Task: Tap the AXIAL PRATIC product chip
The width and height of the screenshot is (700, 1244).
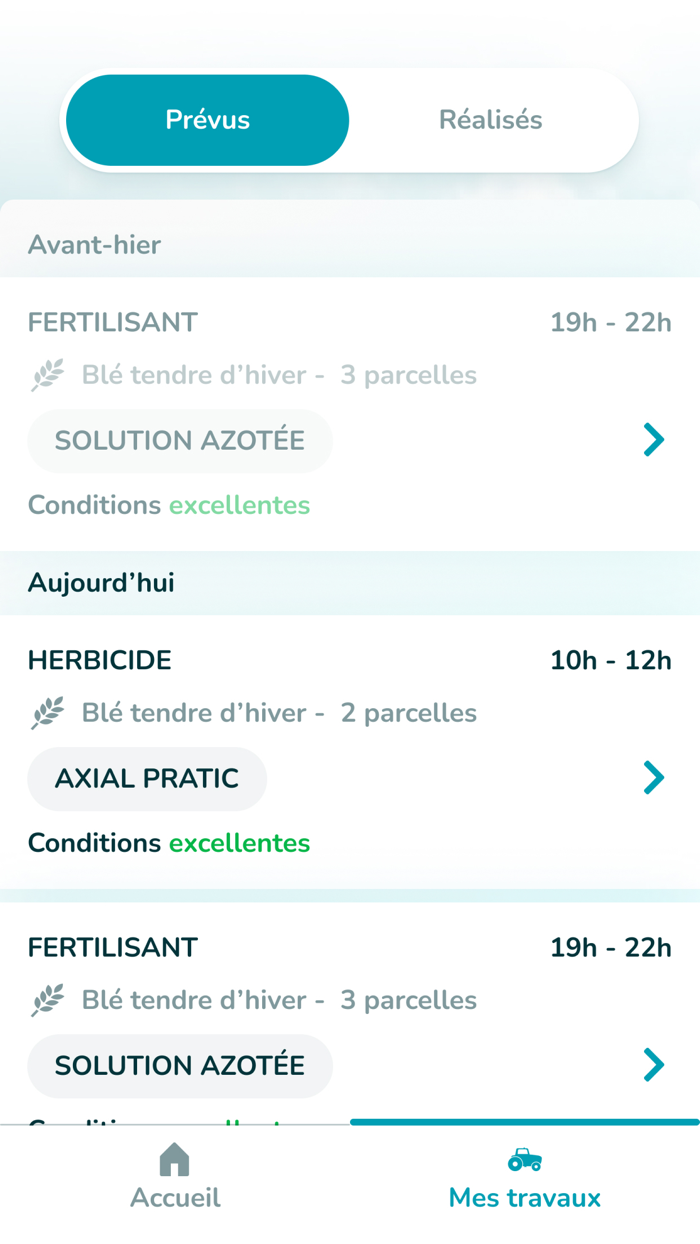Action: click(x=147, y=779)
